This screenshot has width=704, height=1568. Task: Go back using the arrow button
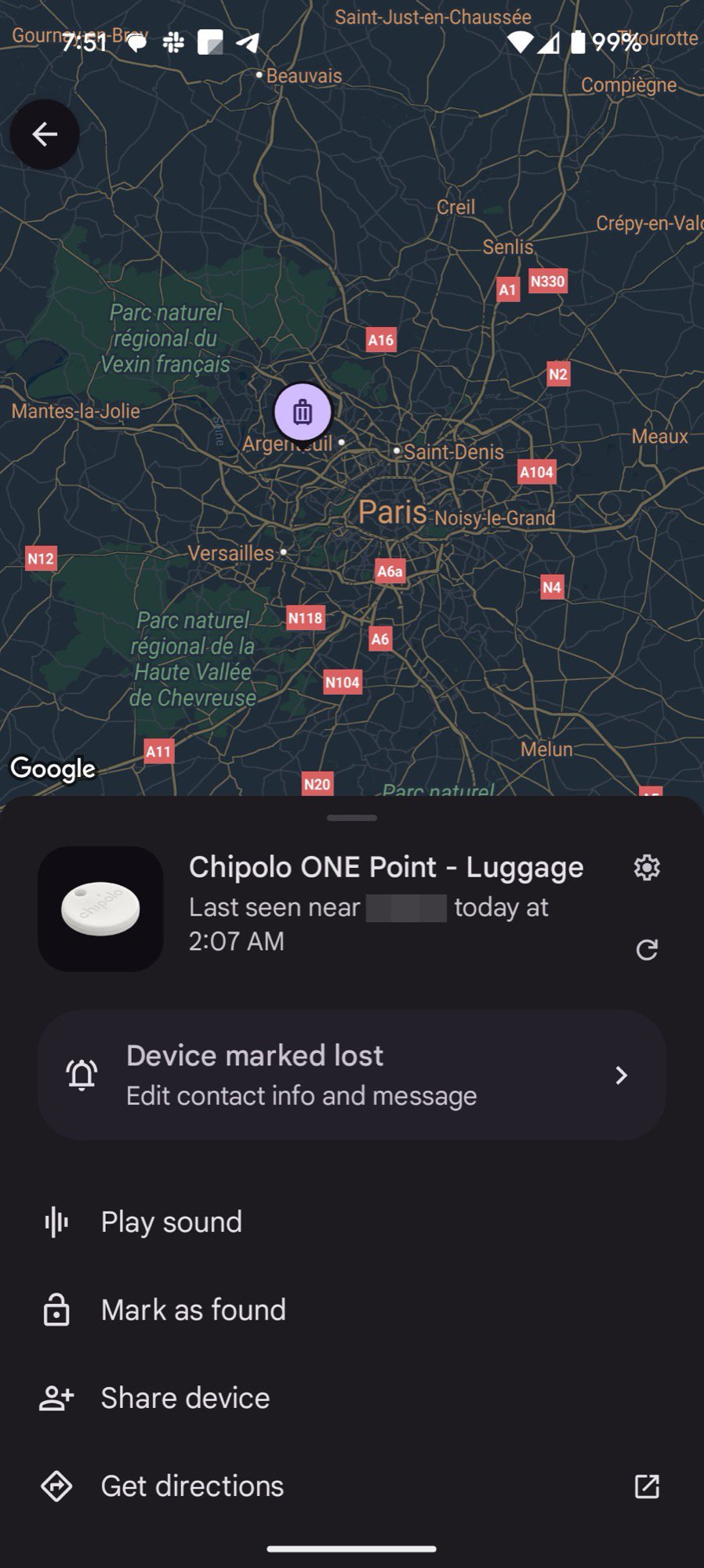point(45,135)
